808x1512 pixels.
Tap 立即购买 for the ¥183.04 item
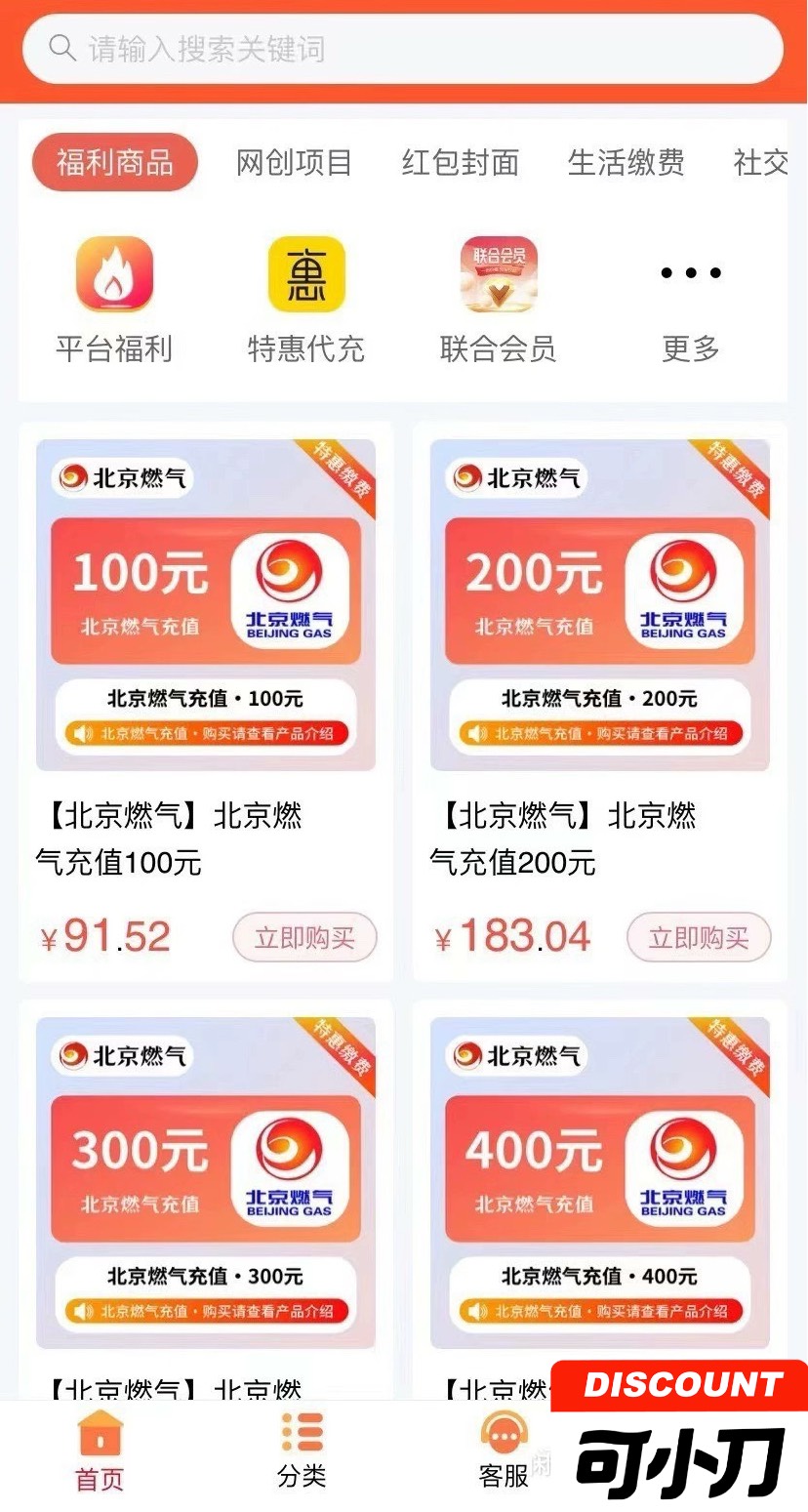[x=699, y=938]
